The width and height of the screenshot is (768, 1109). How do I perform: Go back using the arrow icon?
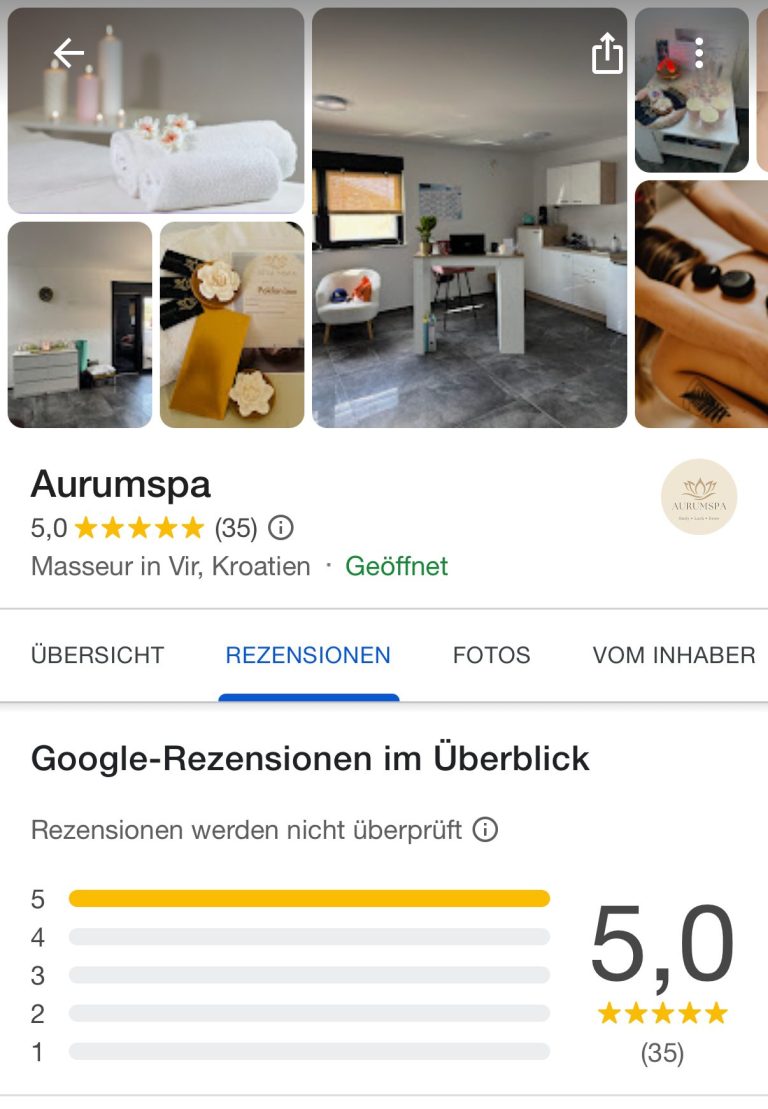[x=68, y=53]
